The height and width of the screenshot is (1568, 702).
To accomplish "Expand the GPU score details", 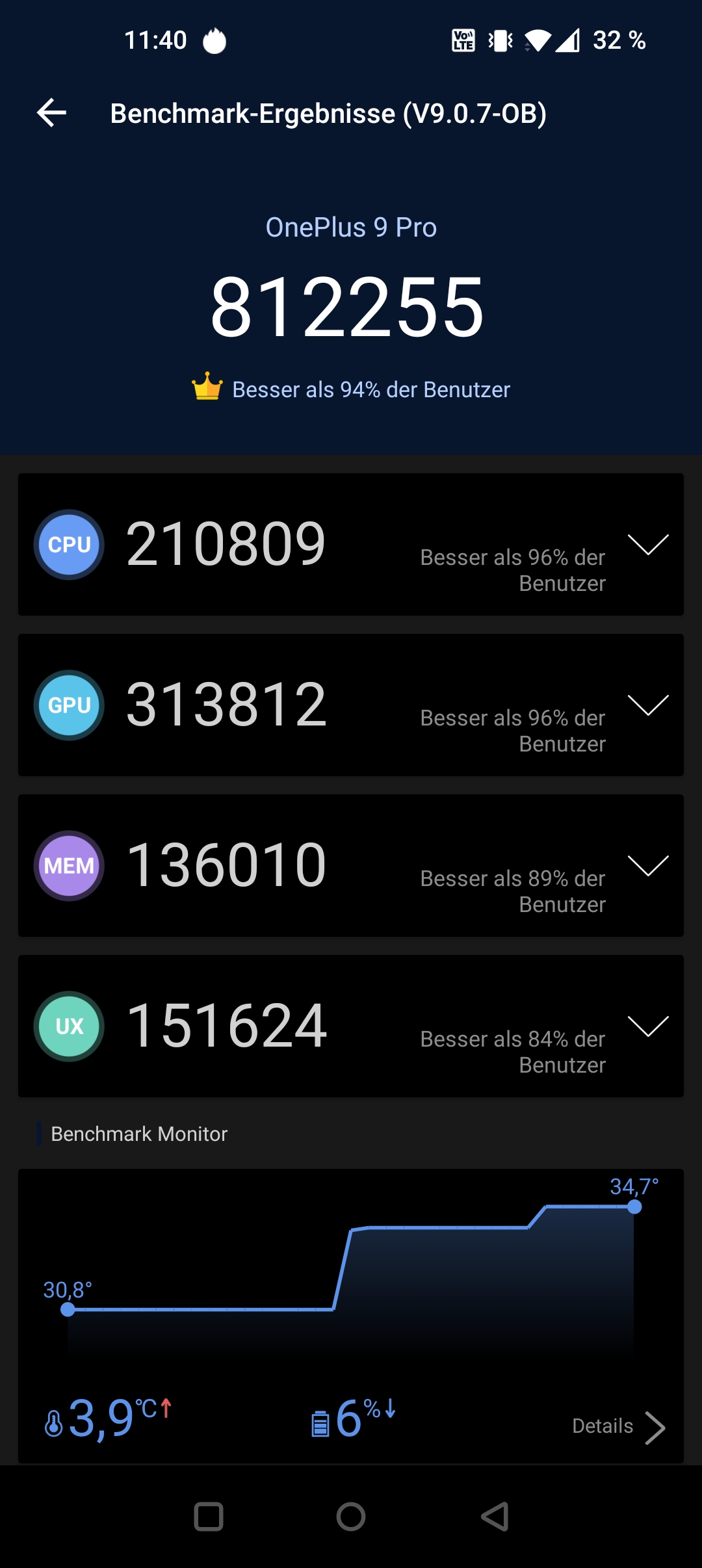I will point(648,705).
